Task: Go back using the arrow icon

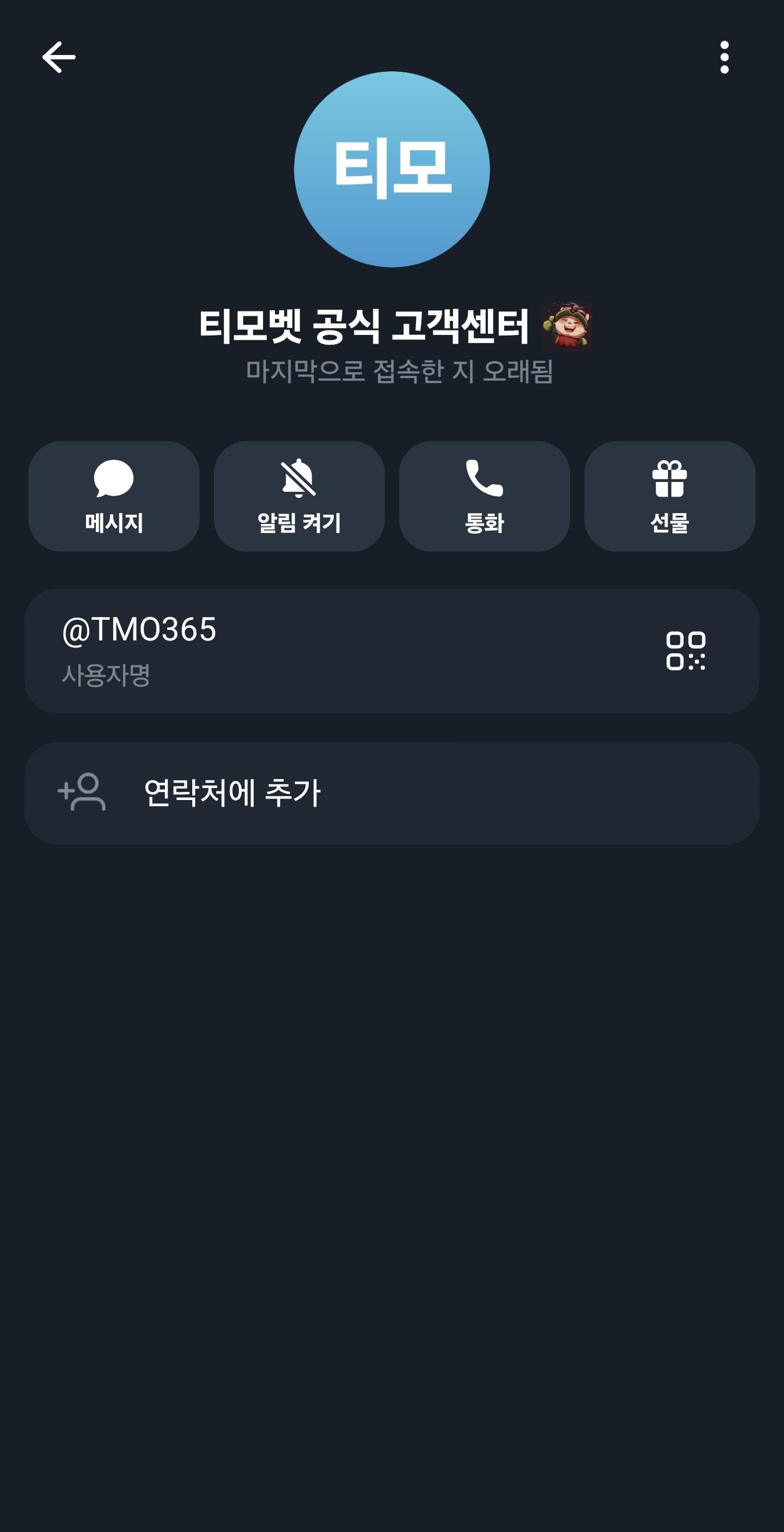Action: pyautogui.click(x=59, y=57)
